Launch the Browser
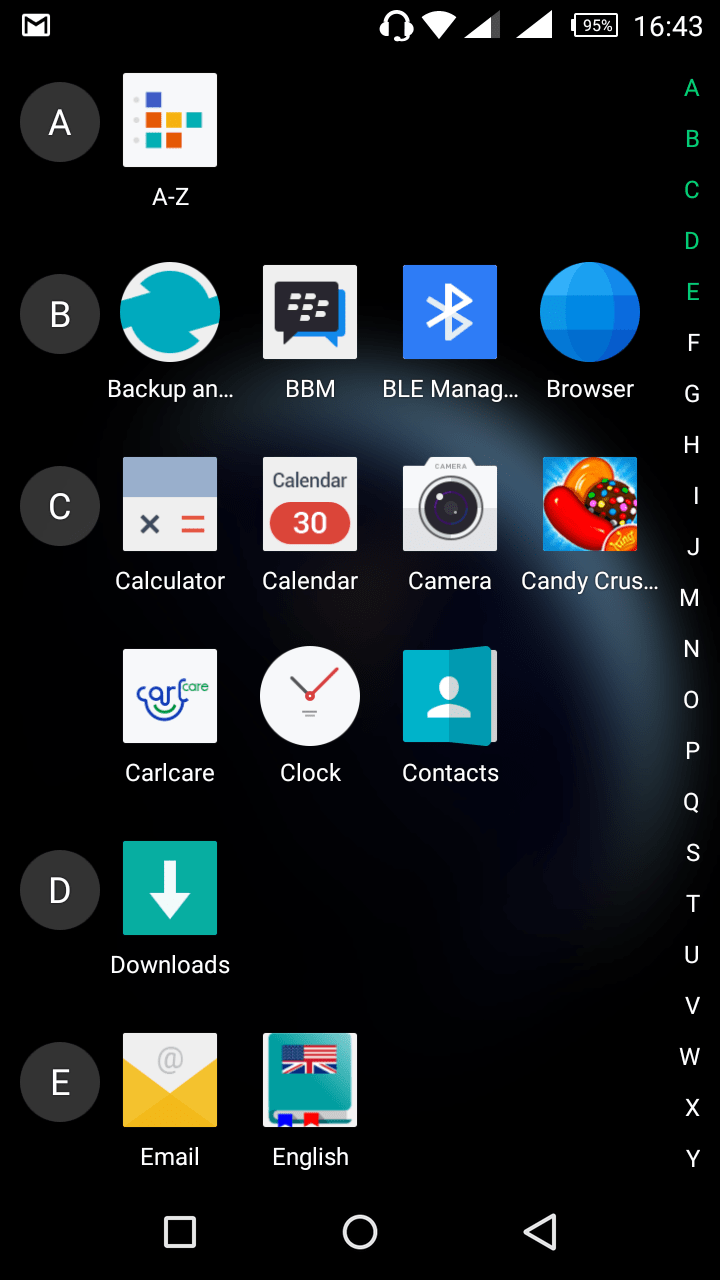The image size is (720, 1280). click(590, 312)
